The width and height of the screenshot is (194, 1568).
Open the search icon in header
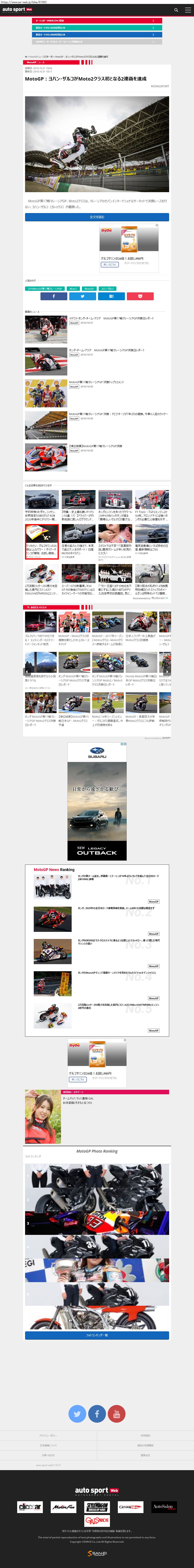coord(176,10)
